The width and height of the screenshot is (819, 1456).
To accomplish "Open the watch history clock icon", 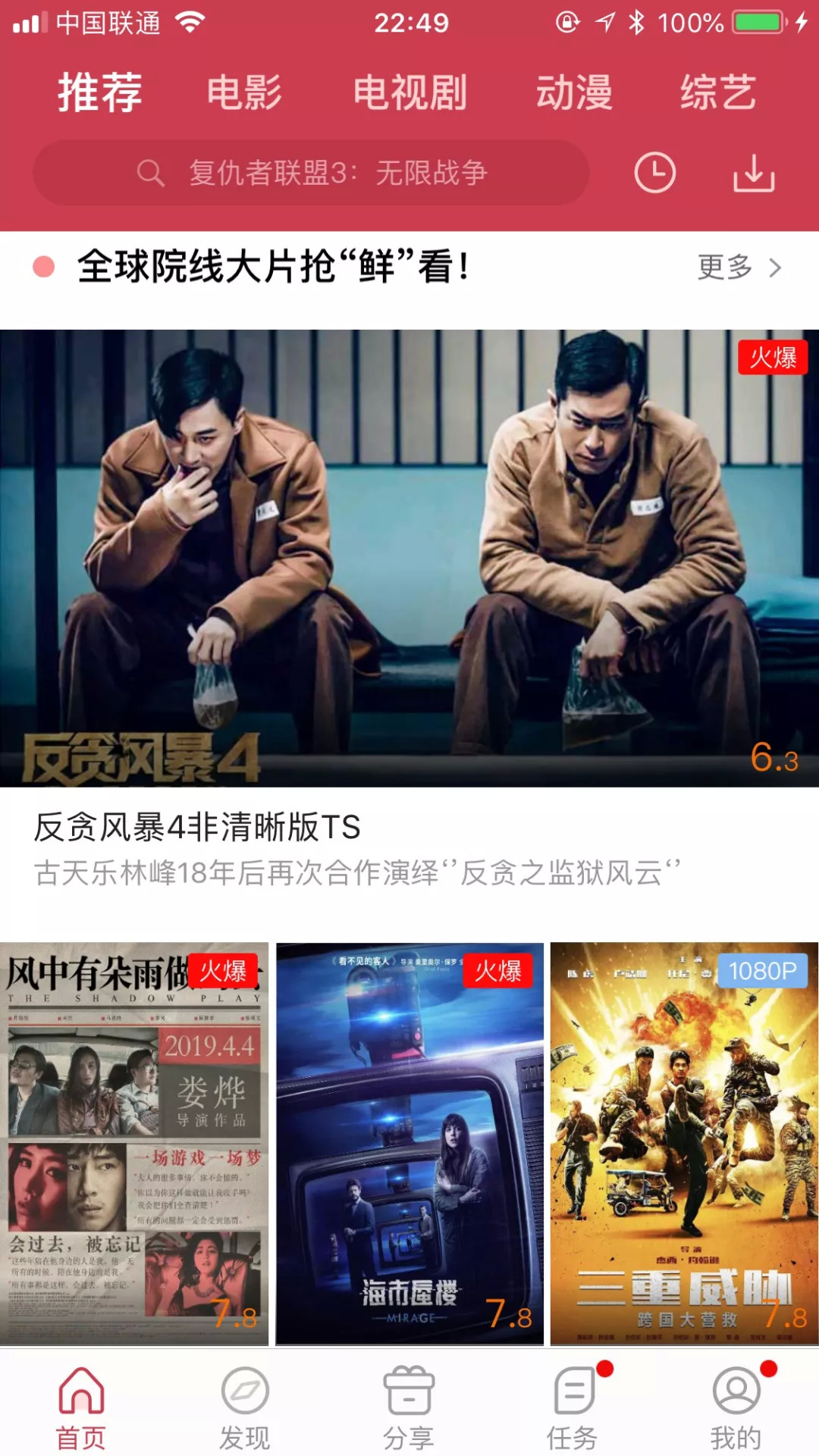I will pos(654,173).
